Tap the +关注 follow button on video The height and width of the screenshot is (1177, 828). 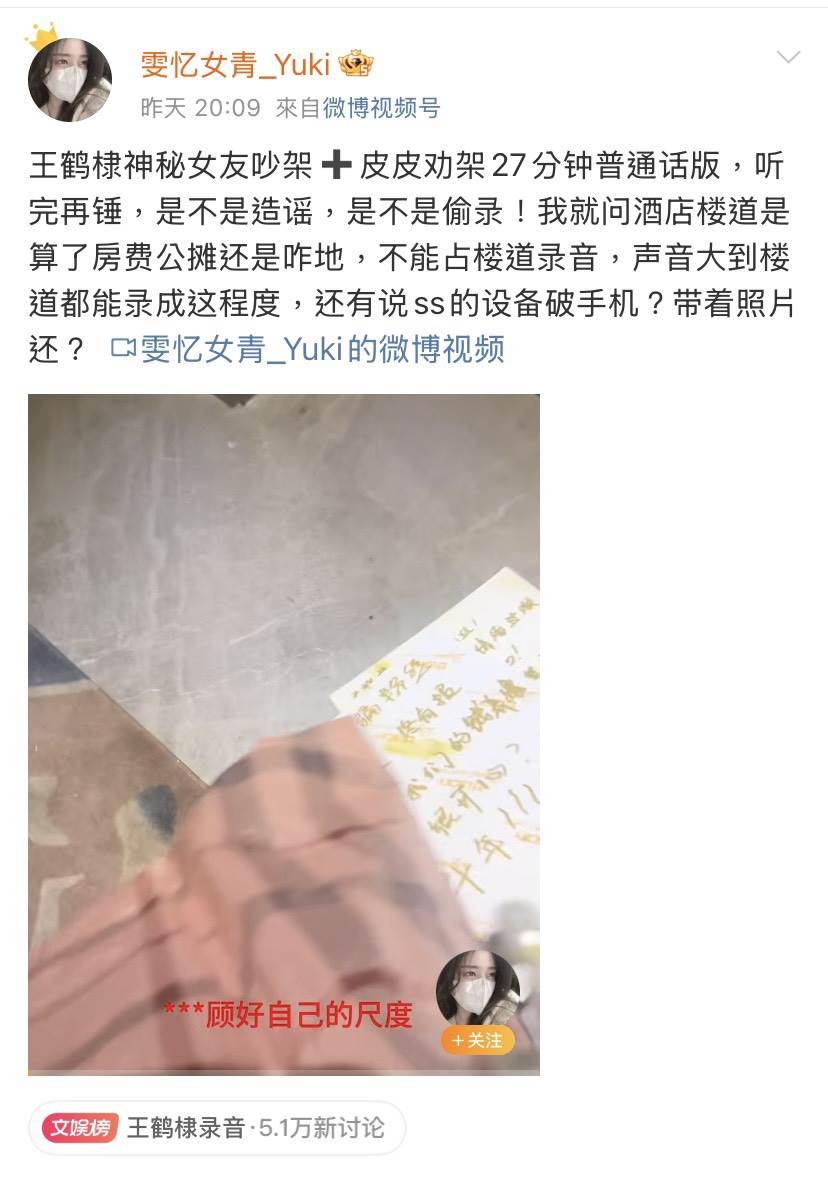pyautogui.click(x=478, y=1041)
